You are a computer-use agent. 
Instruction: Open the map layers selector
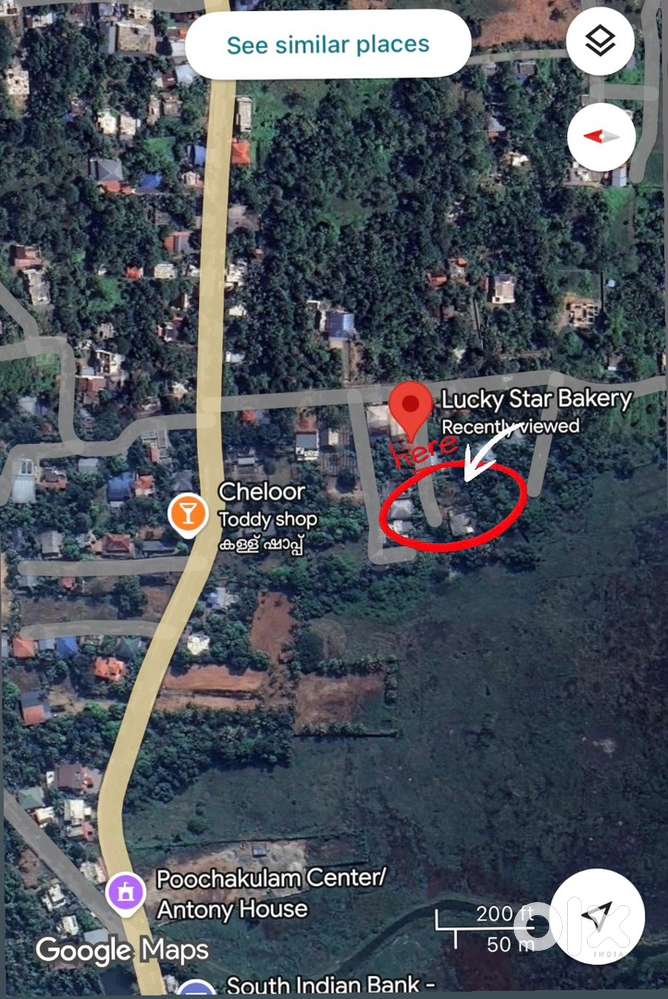coord(600,42)
